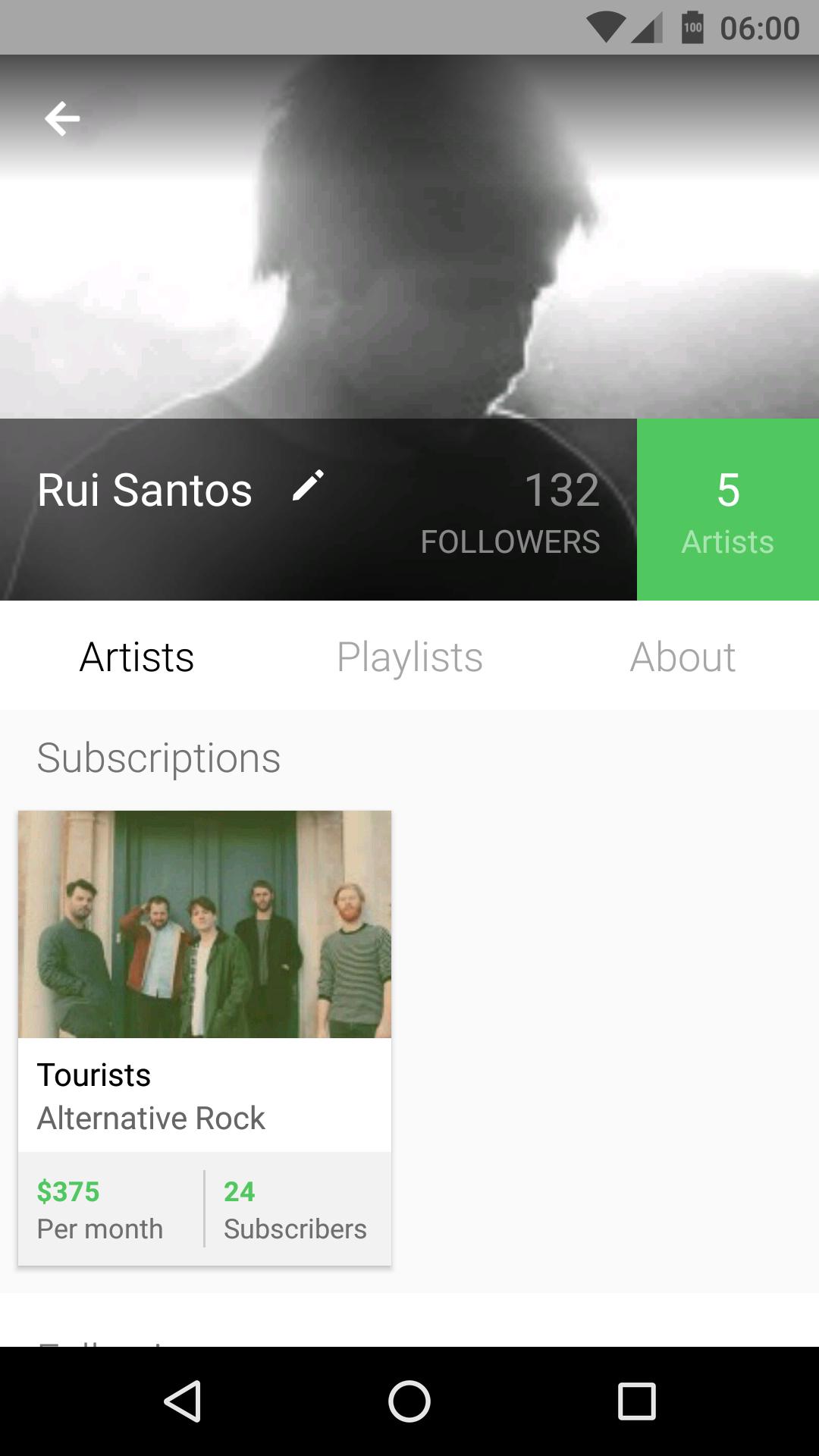Switch to the Playlists tab

click(409, 657)
